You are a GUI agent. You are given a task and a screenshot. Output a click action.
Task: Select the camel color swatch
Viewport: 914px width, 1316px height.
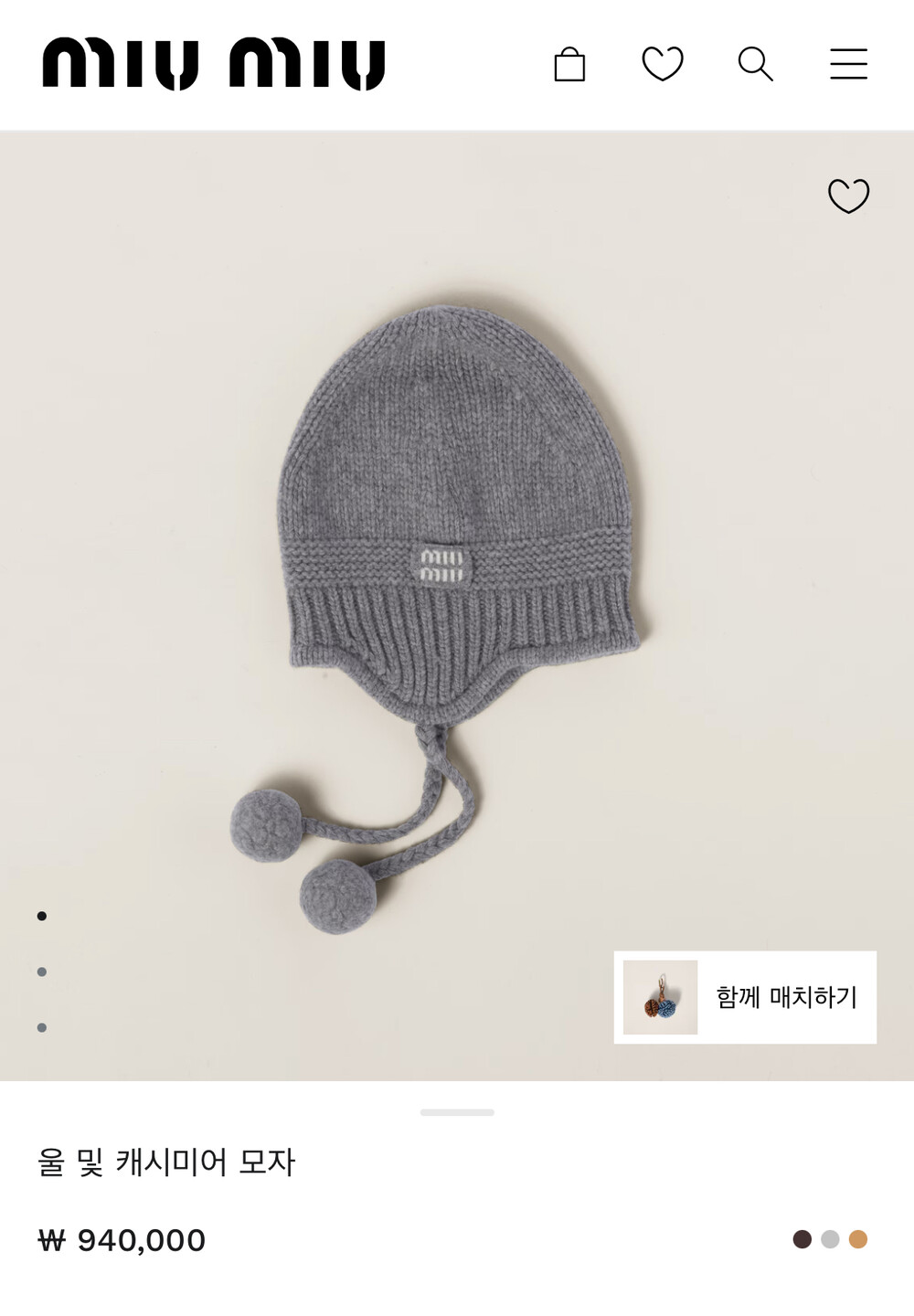pos(857,1239)
